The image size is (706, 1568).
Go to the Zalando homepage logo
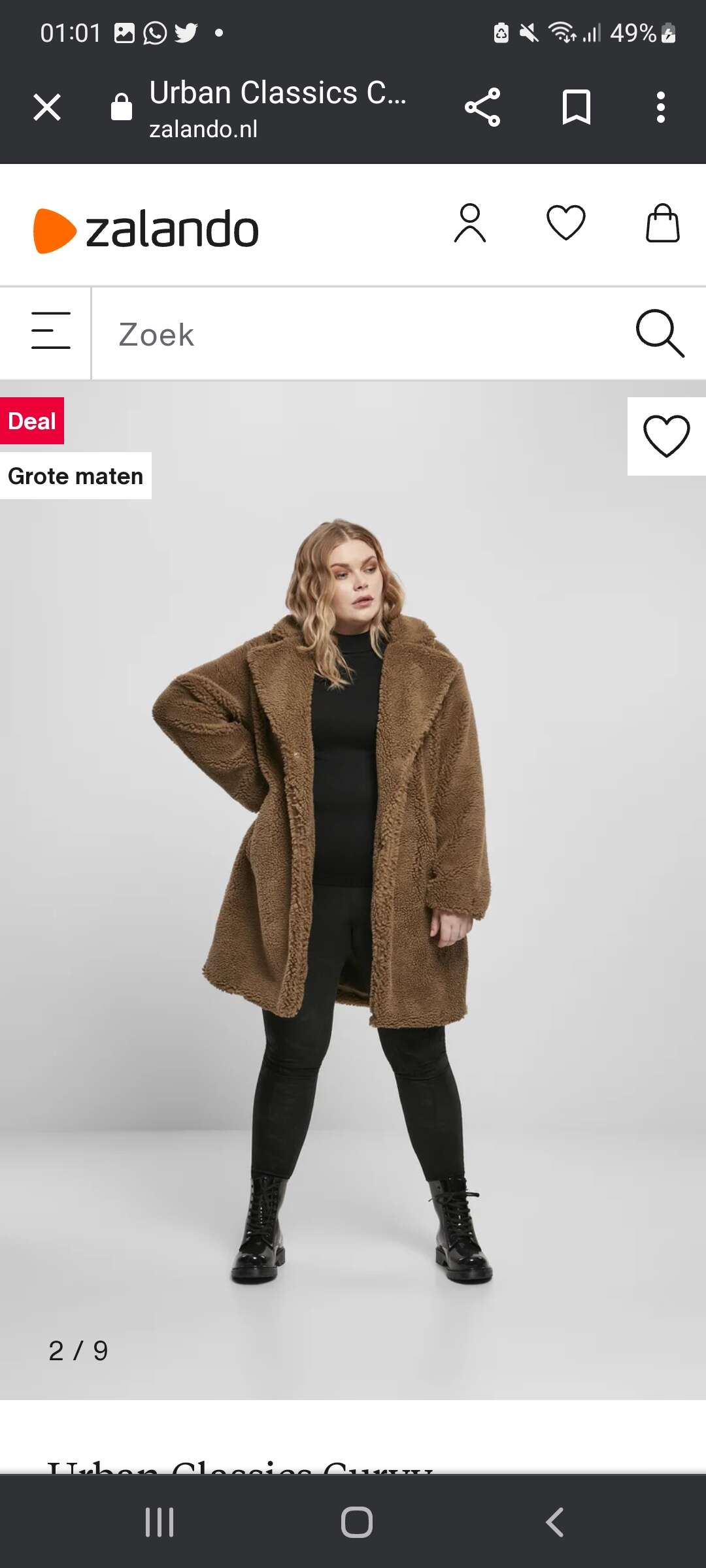146,229
